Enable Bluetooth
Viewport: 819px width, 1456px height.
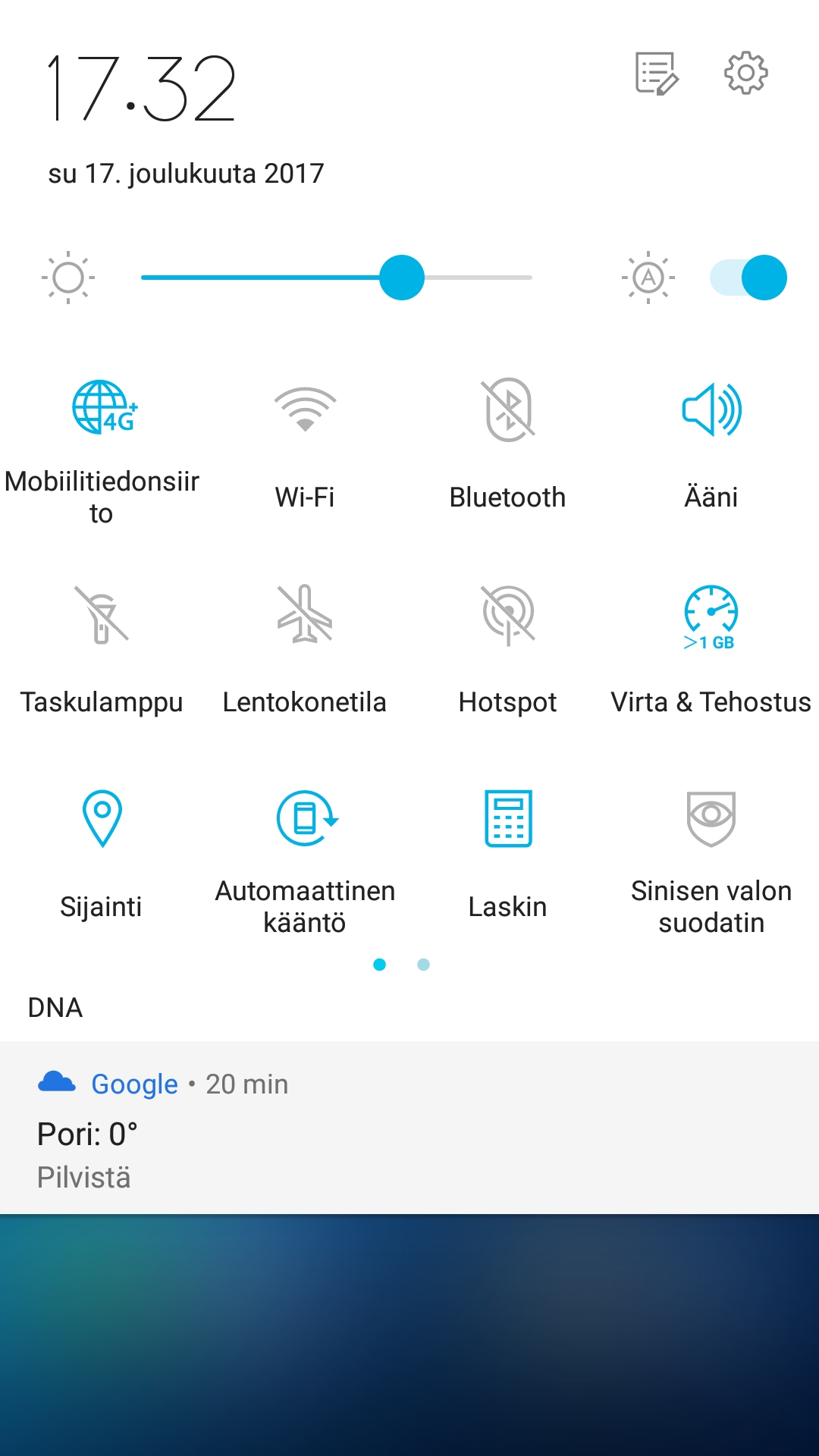coord(508,409)
